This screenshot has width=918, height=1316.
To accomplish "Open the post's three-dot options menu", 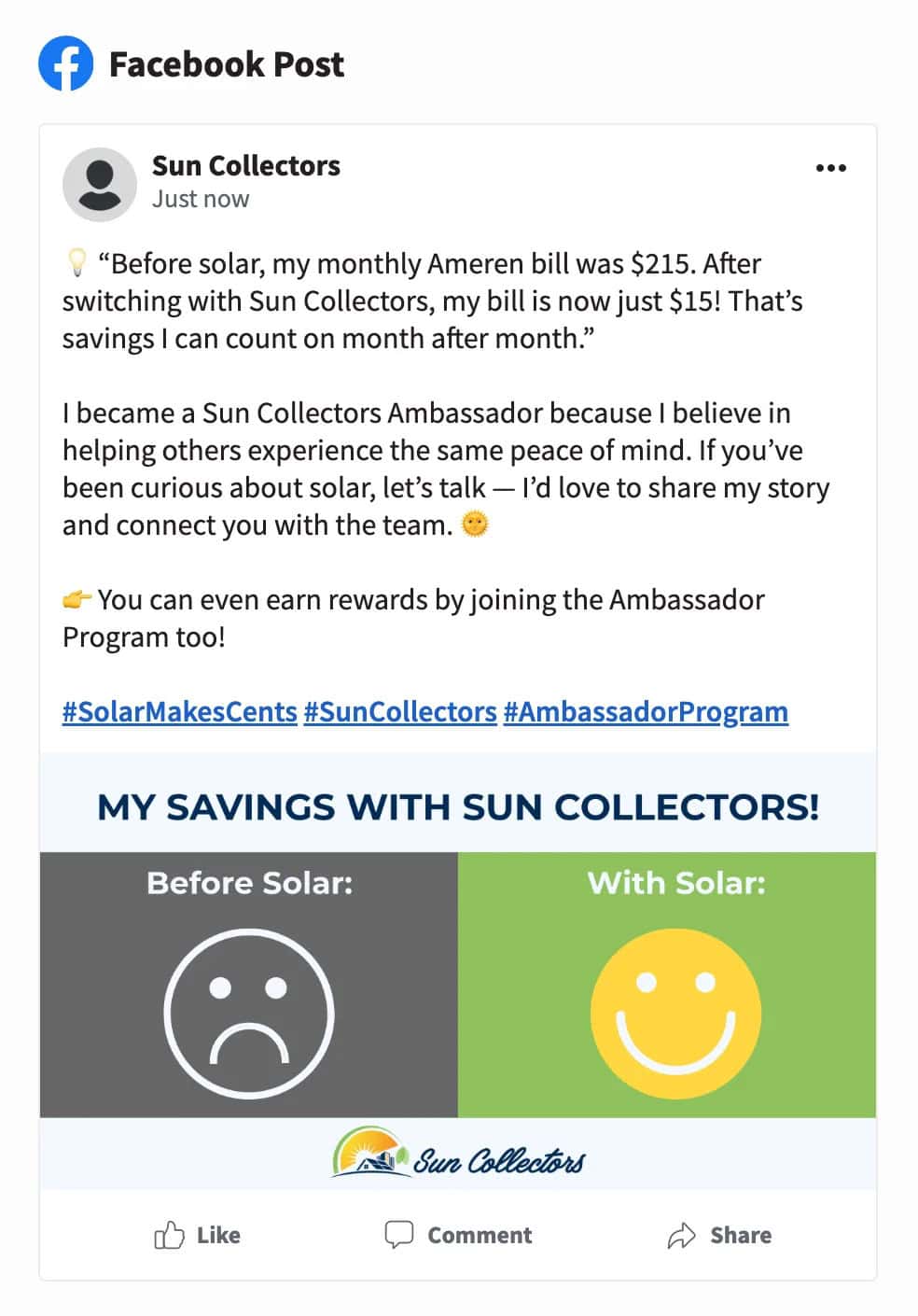I will (x=830, y=168).
